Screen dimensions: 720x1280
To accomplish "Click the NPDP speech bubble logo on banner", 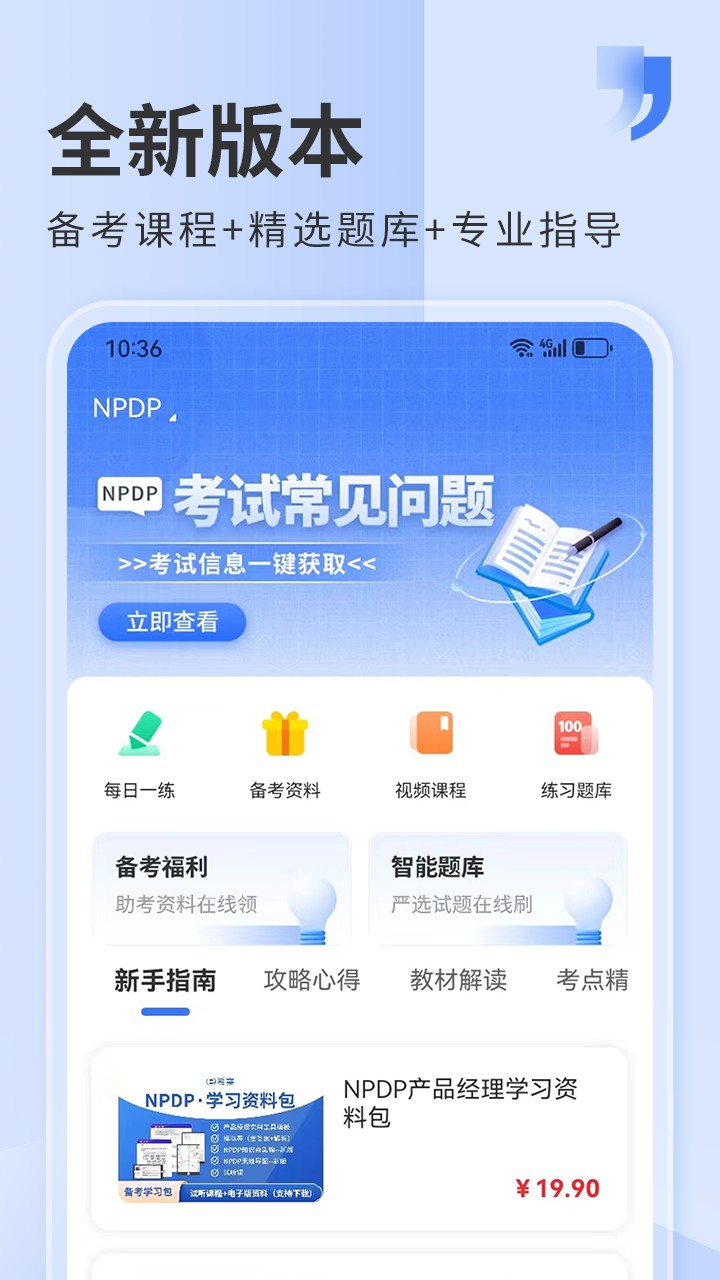I will [x=128, y=492].
